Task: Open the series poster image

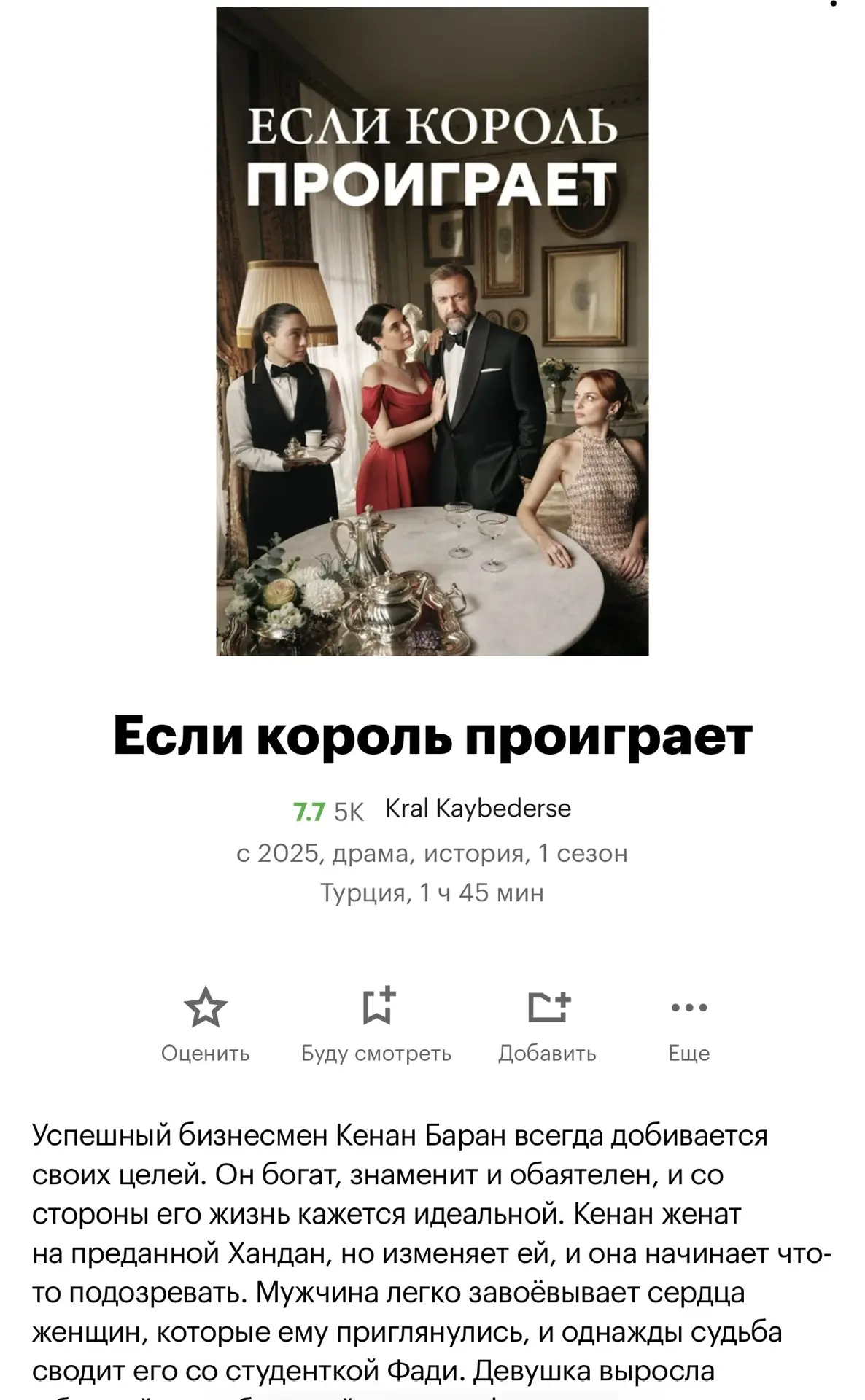Action: pyautogui.click(x=432, y=332)
